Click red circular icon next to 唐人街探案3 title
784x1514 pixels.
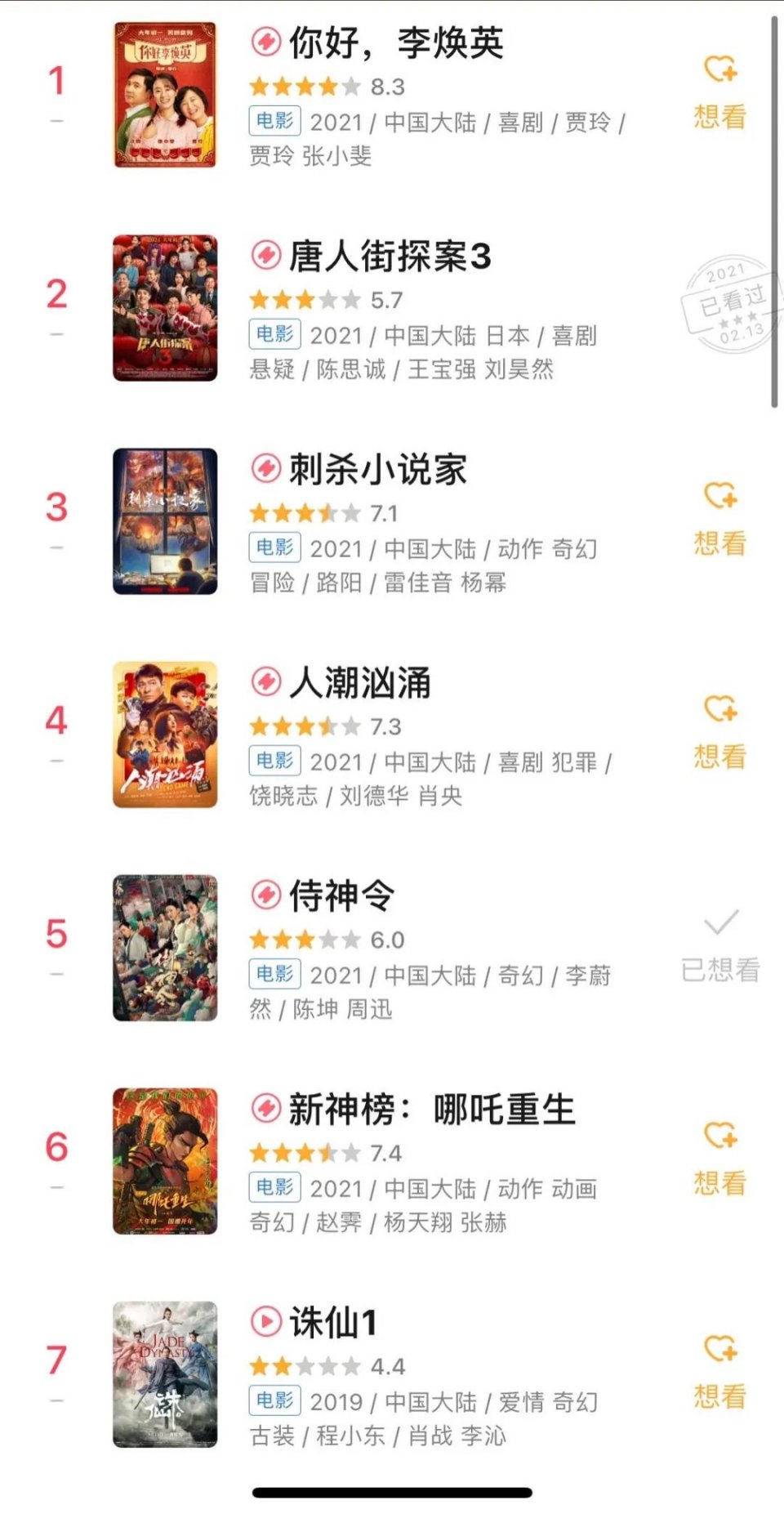click(265, 254)
